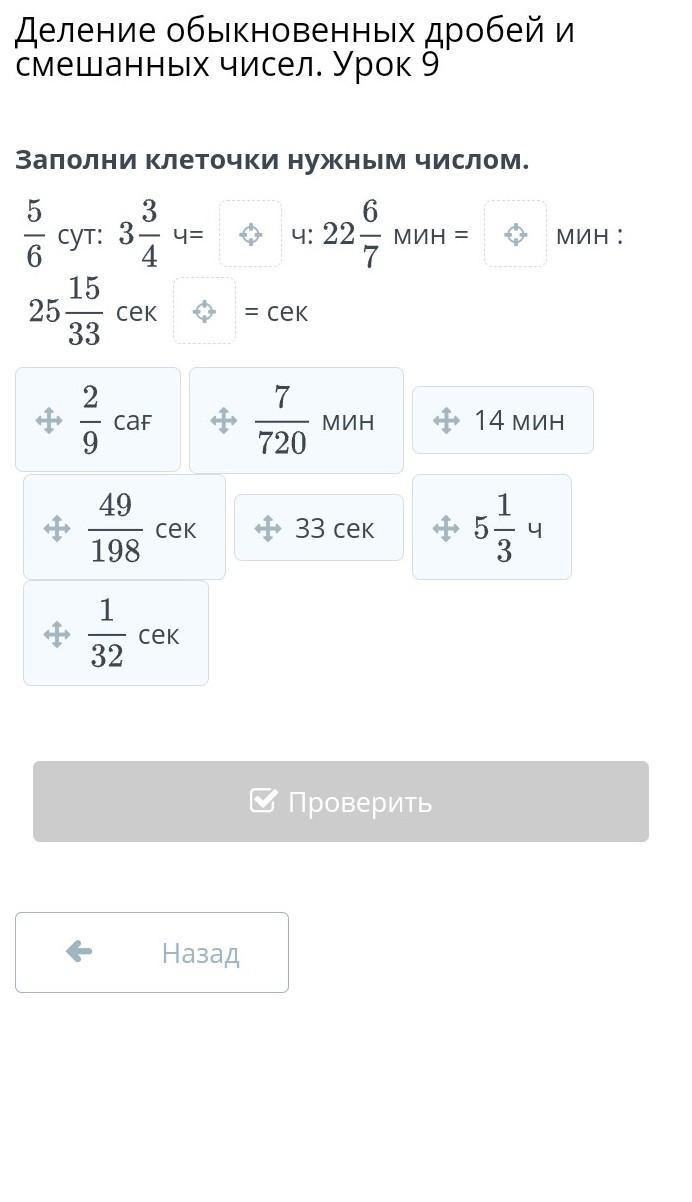This screenshot has width=692, height=1202.
Task: Pick the 1/32 сек answer tile
Action: pyautogui.click(x=116, y=633)
